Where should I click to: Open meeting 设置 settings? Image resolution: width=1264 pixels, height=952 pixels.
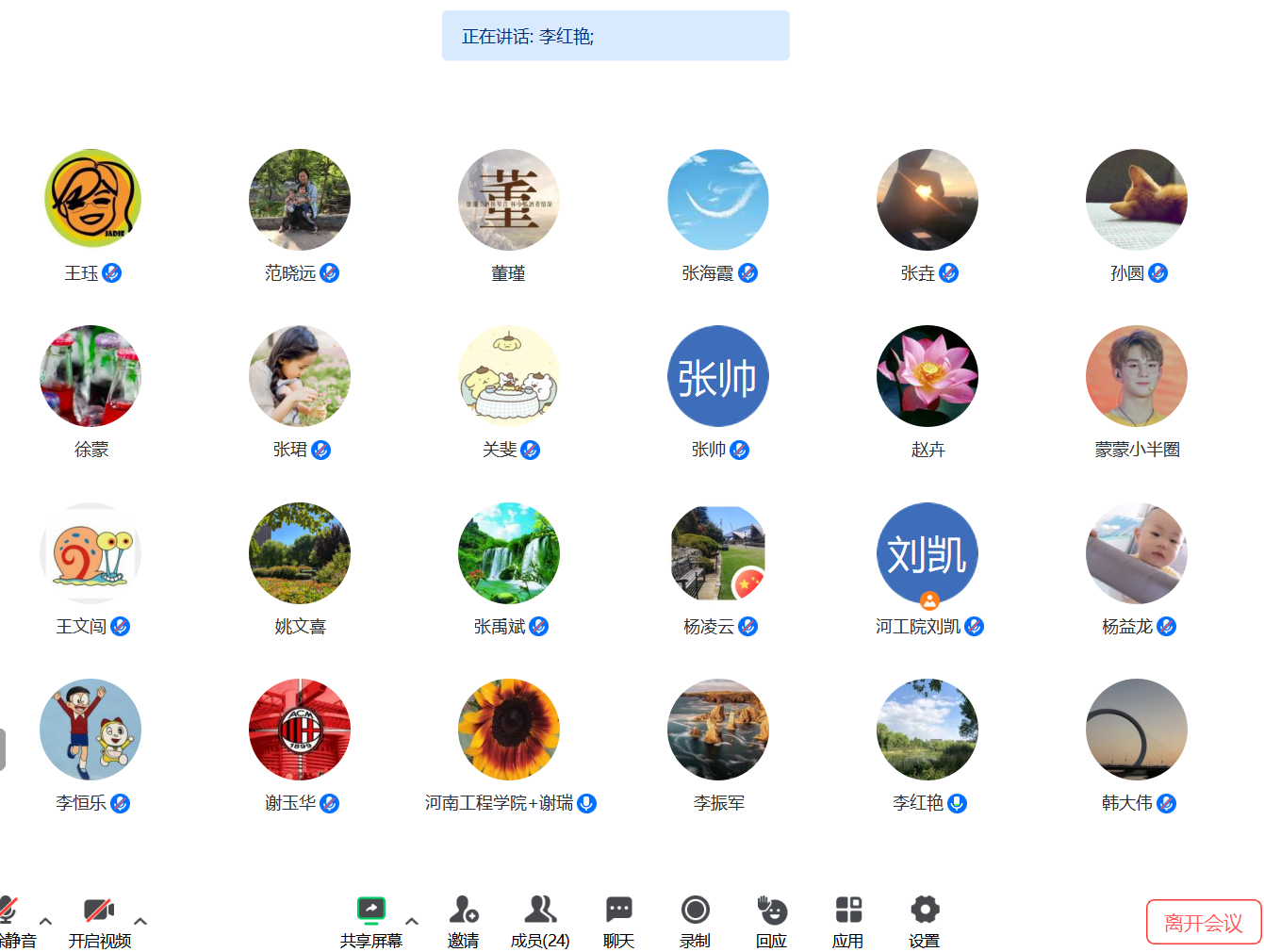point(924,920)
